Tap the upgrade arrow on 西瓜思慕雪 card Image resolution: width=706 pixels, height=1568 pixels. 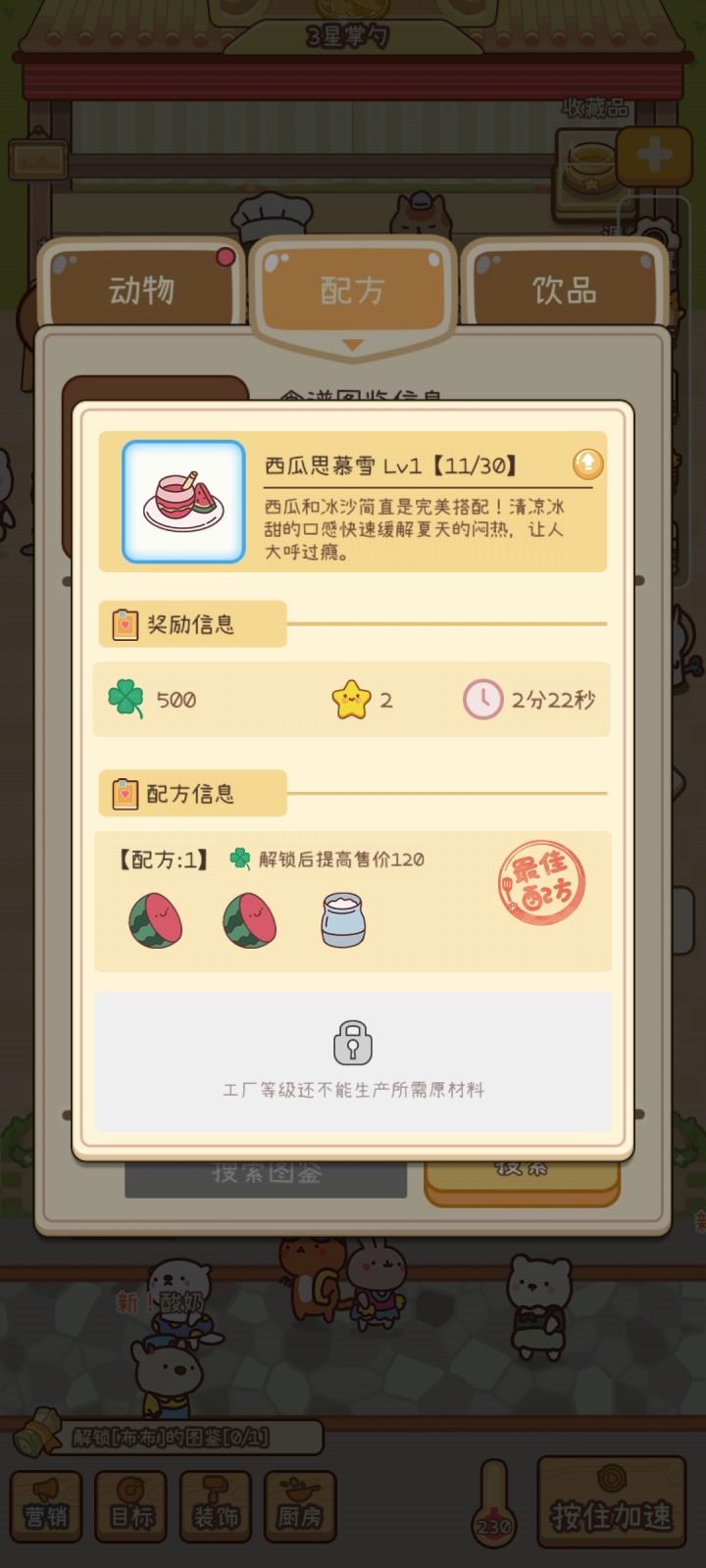(x=586, y=465)
